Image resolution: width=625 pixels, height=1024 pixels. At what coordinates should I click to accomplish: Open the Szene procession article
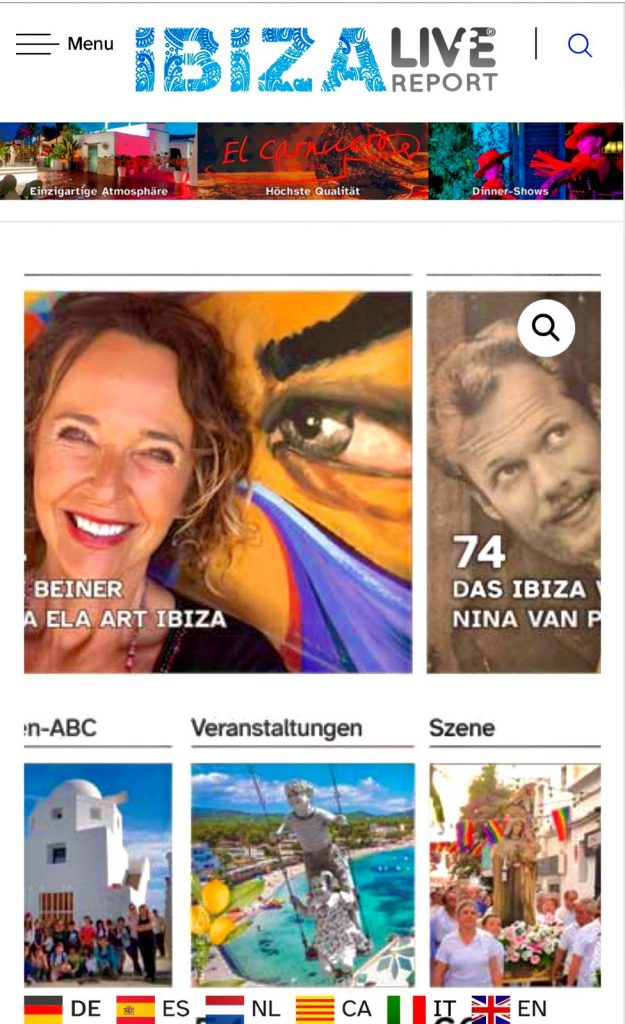515,874
